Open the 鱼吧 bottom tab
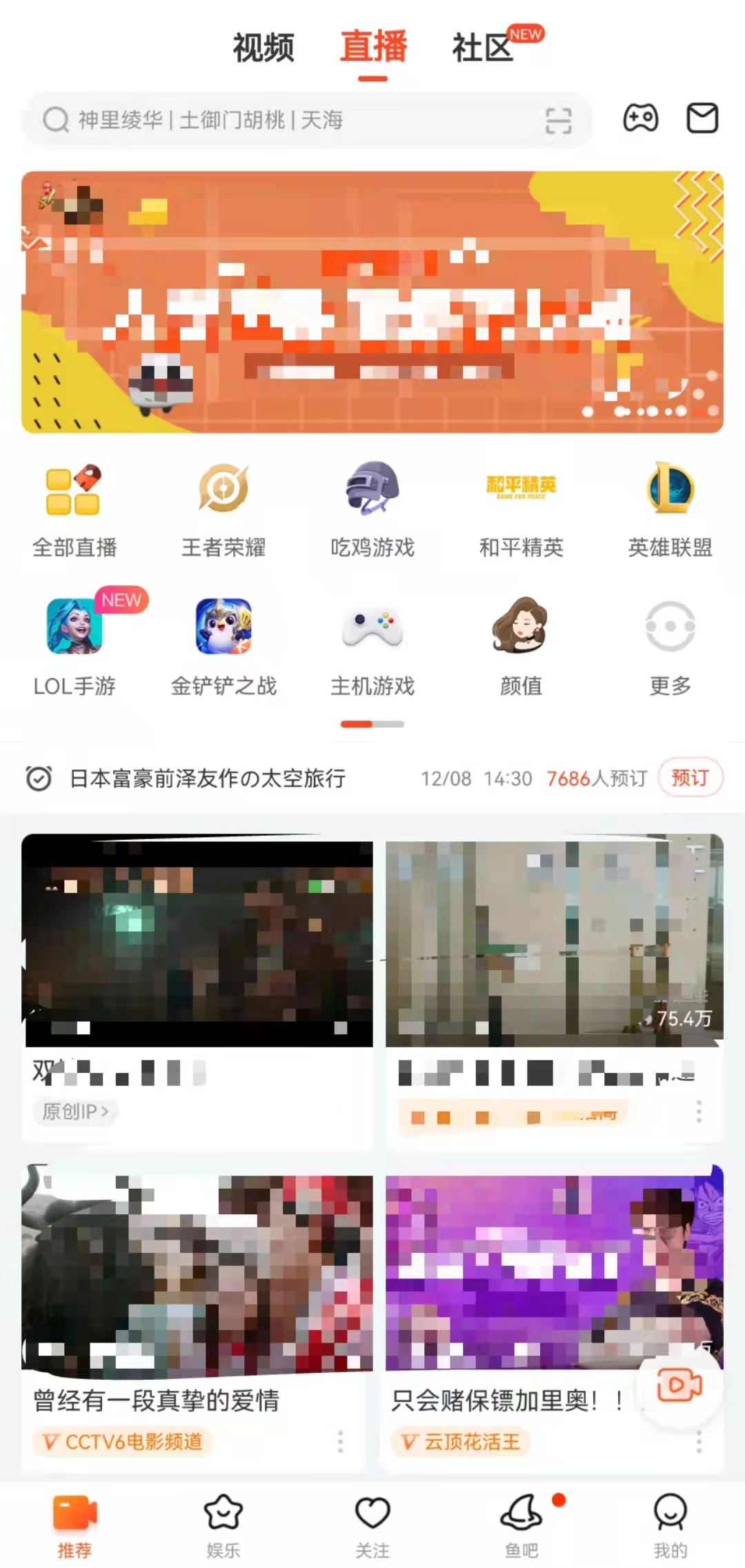This screenshot has height=1568, width=745. pos(521,1525)
